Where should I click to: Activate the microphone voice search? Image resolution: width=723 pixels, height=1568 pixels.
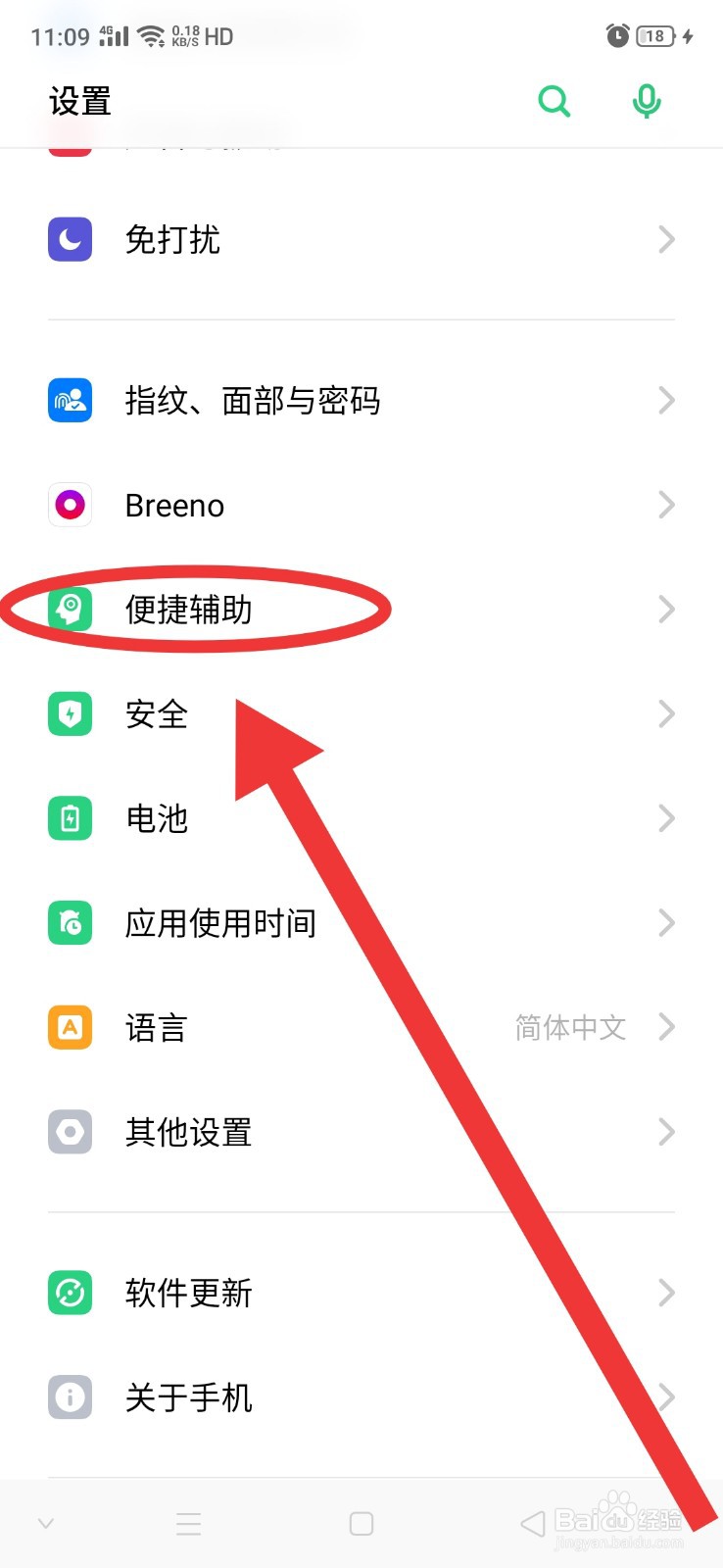(646, 100)
